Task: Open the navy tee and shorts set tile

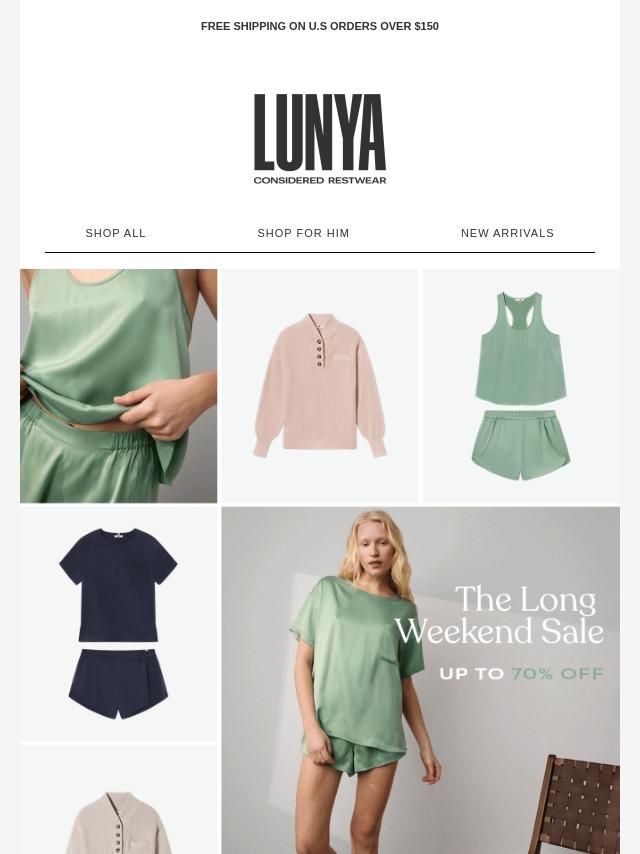Action: coord(118,624)
